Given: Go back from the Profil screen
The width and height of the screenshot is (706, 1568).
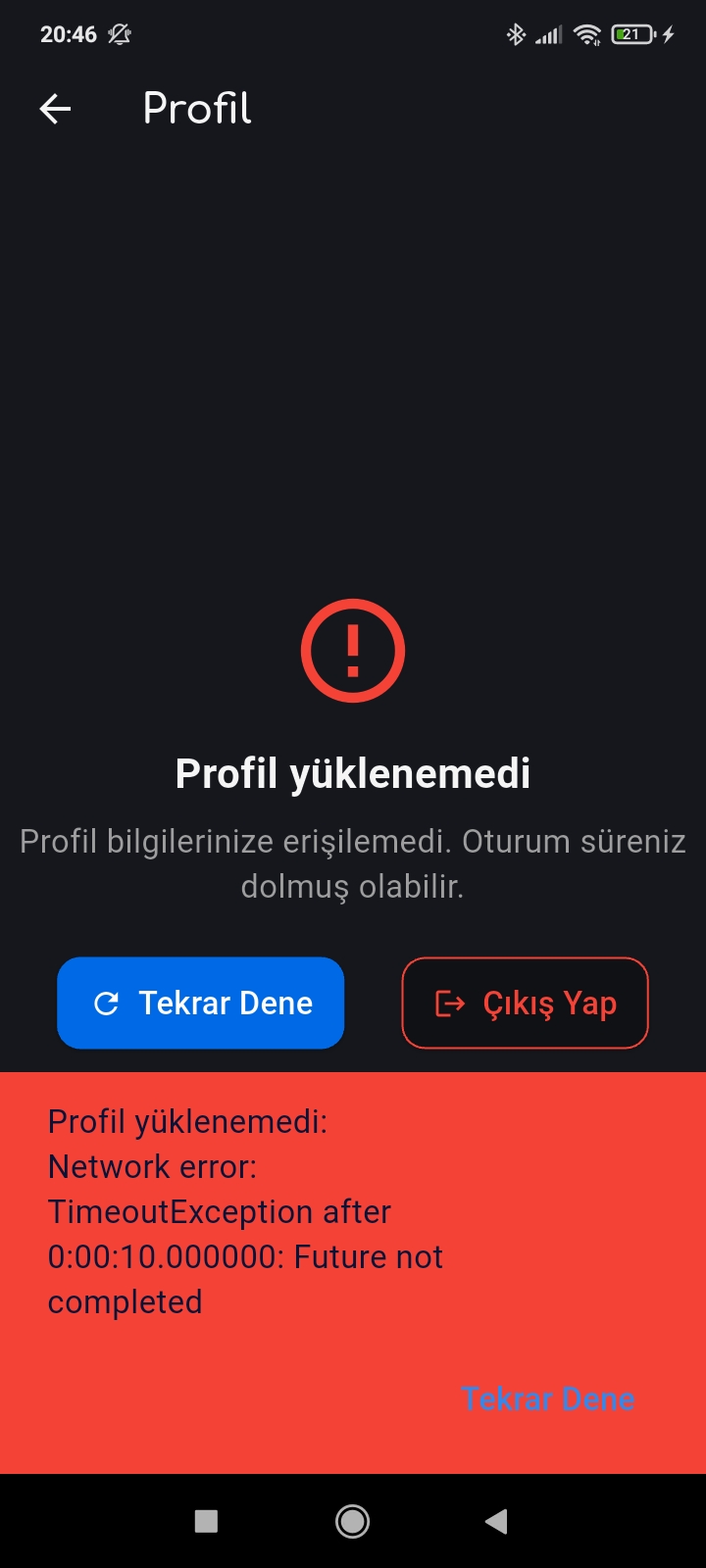Looking at the screenshot, I should tap(55, 109).
